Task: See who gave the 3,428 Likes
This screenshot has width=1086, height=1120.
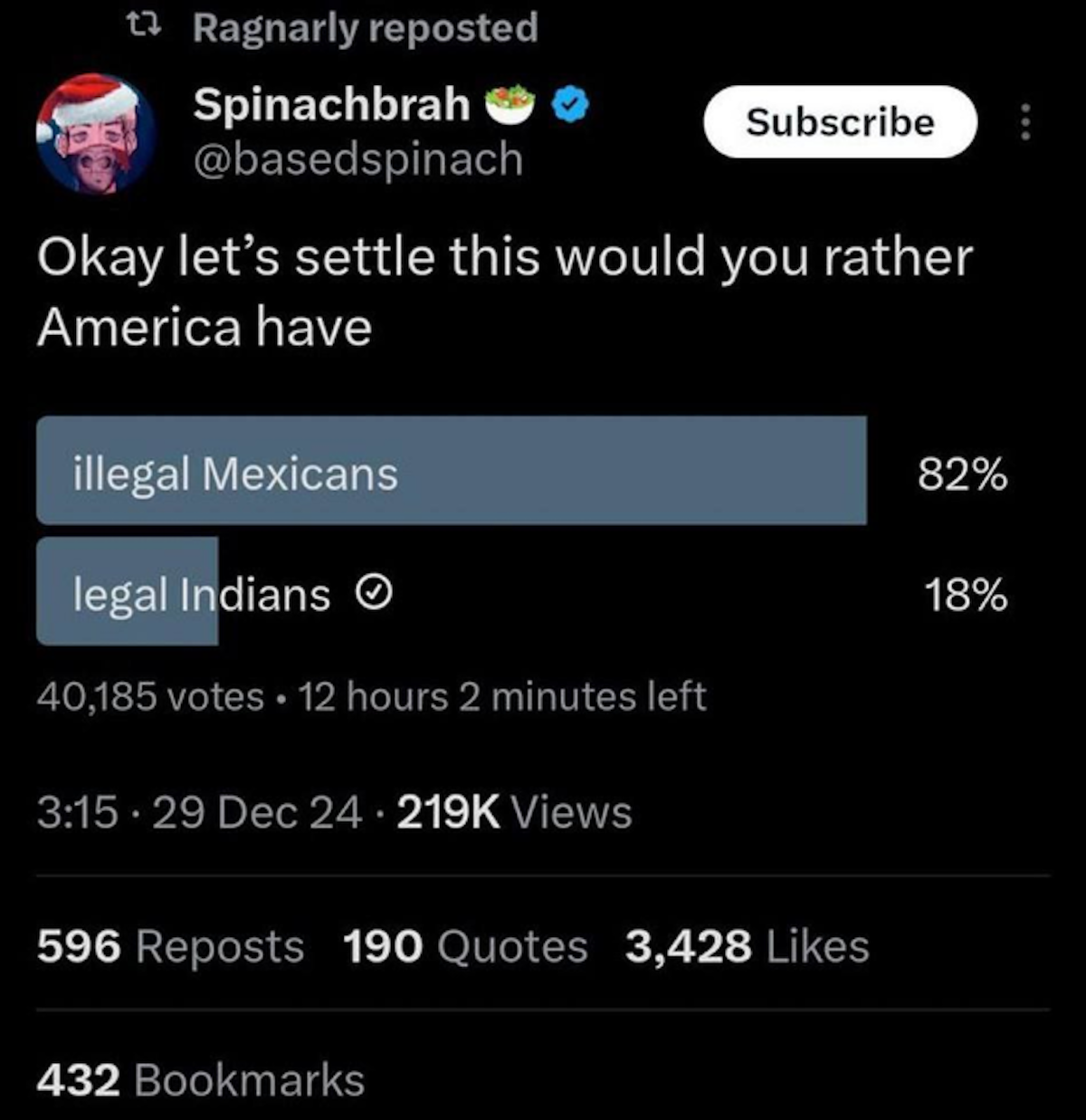Action: click(747, 946)
